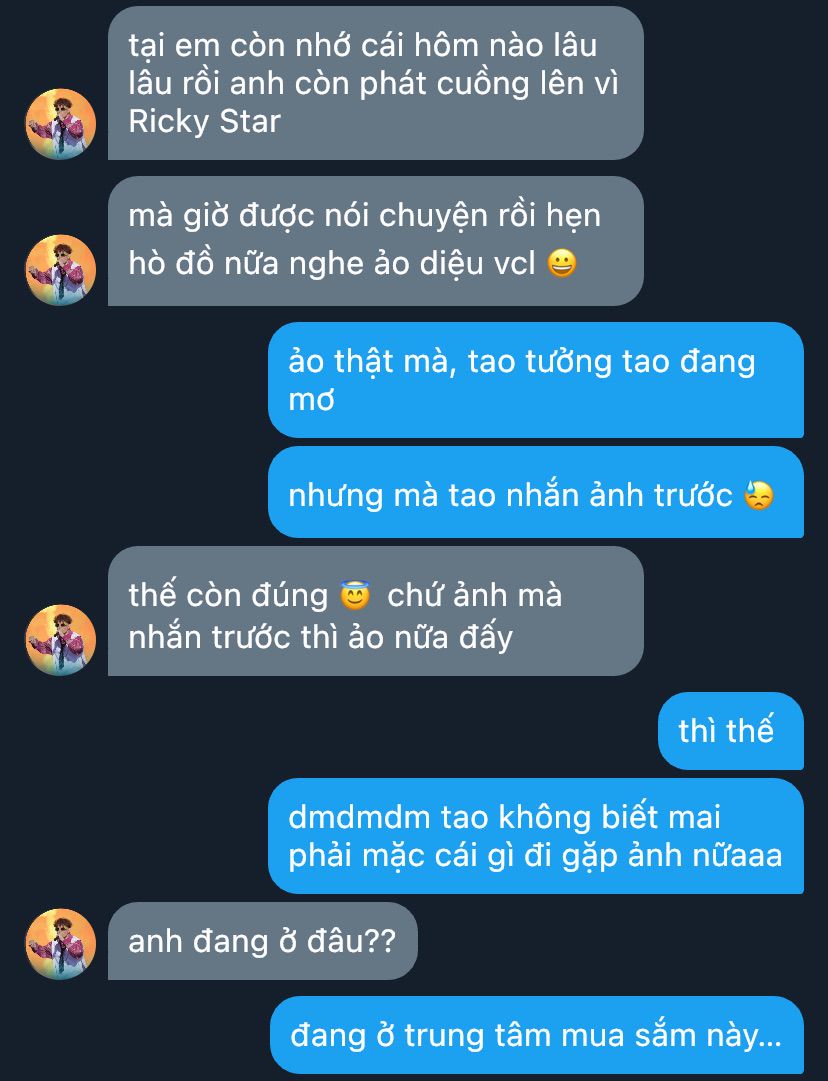
Task: Open the avatar next to "anh đang ở đâu??"
Action: pos(60,944)
